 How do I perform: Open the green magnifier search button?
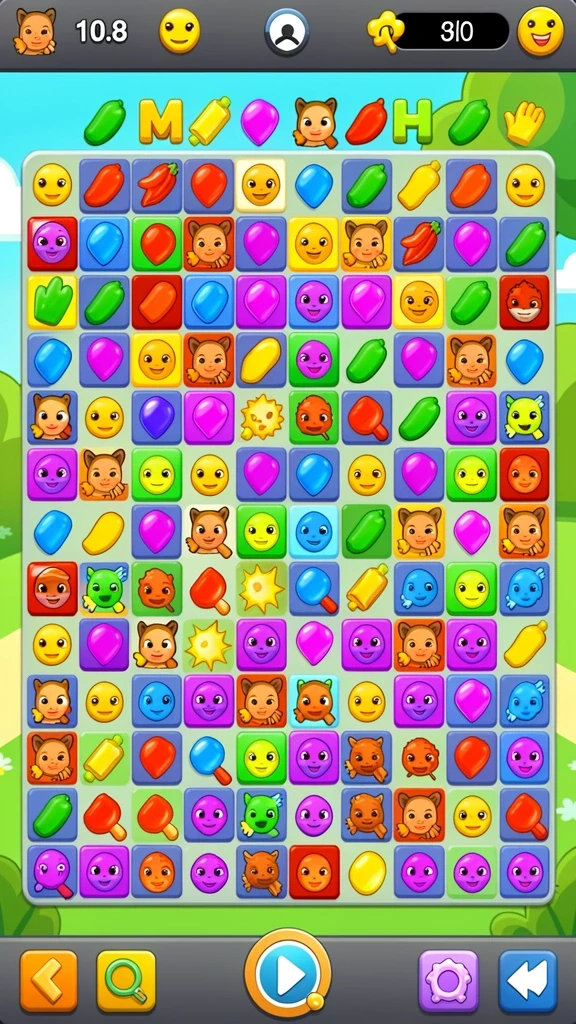coord(126,980)
